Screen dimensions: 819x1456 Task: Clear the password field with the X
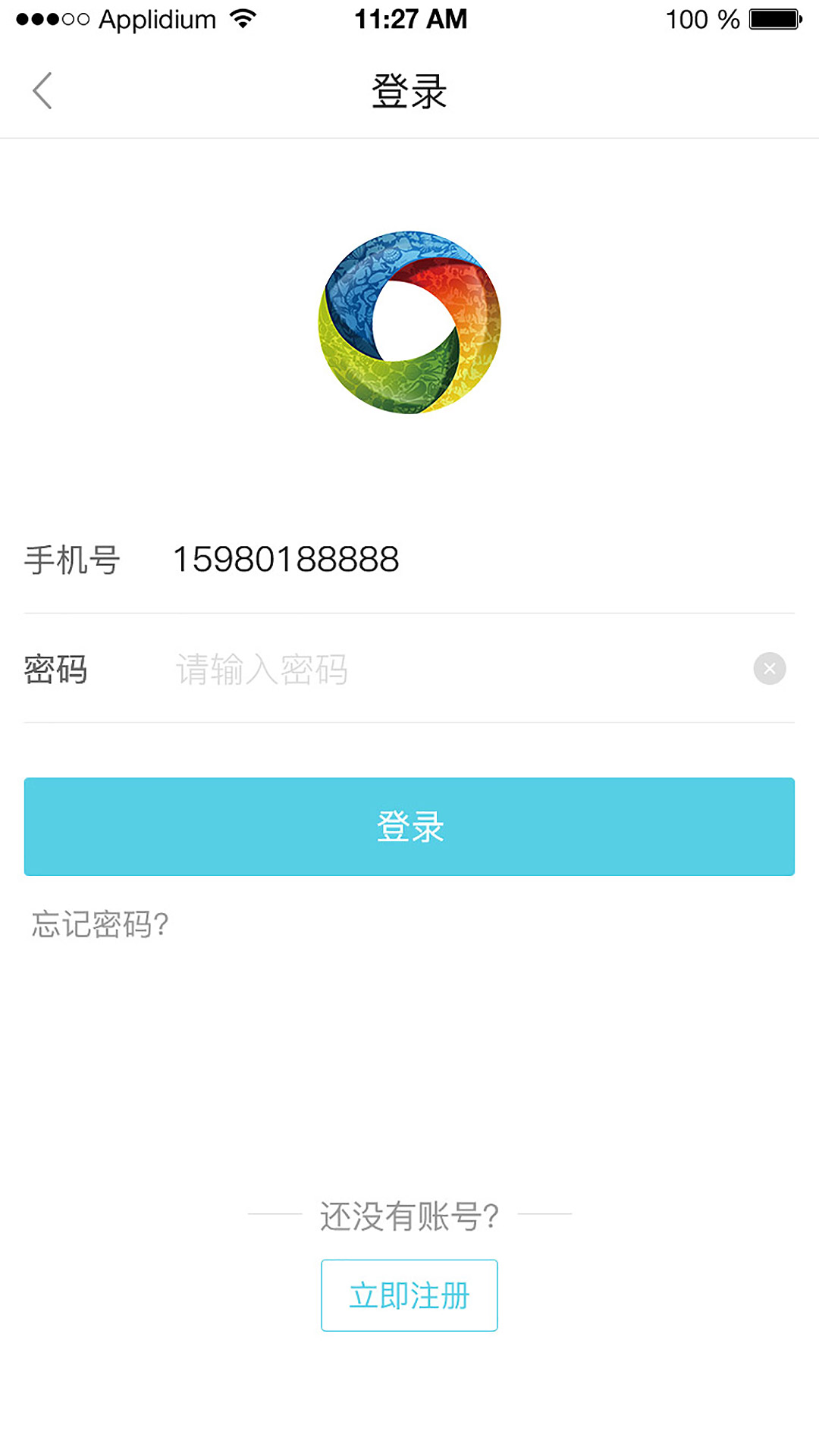coord(769,669)
